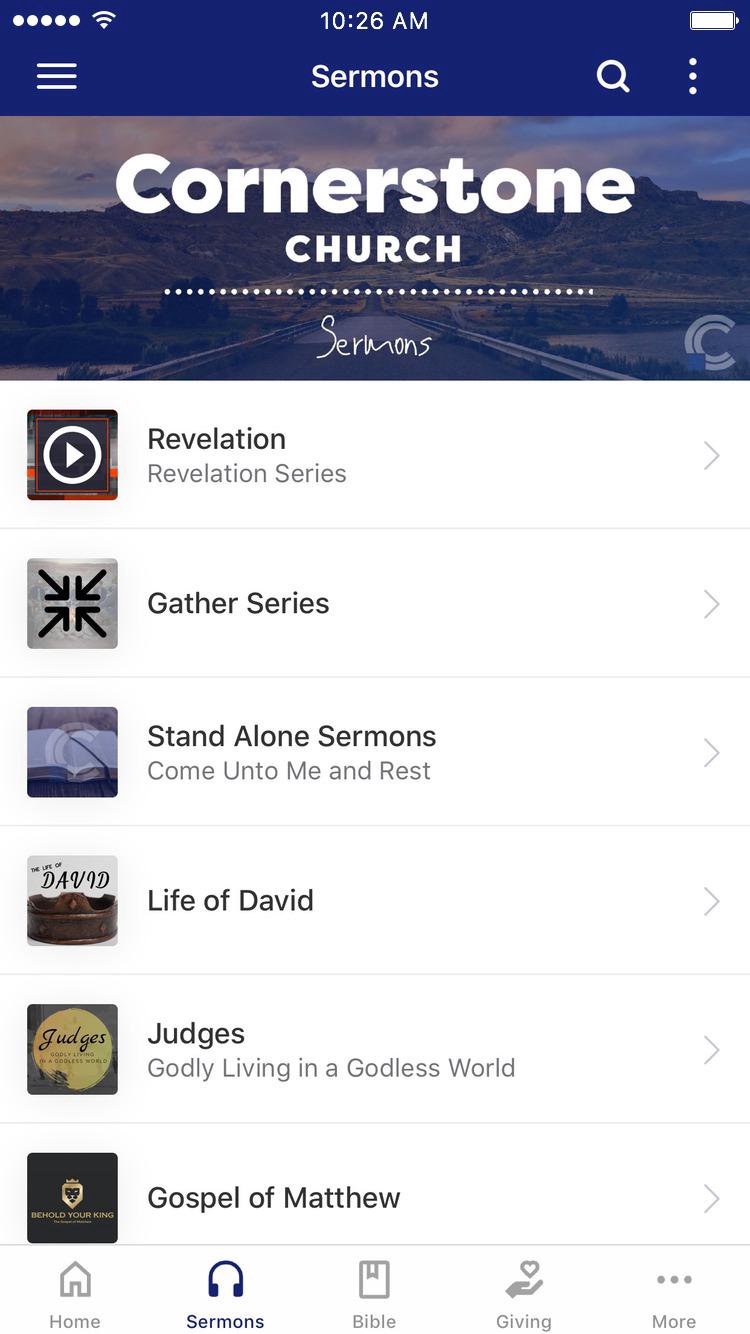Image resolution: width=750 pixels, height=1334 pixels.
Task: Play the Revelation series video thumbnail
Action: coord(72,455)
